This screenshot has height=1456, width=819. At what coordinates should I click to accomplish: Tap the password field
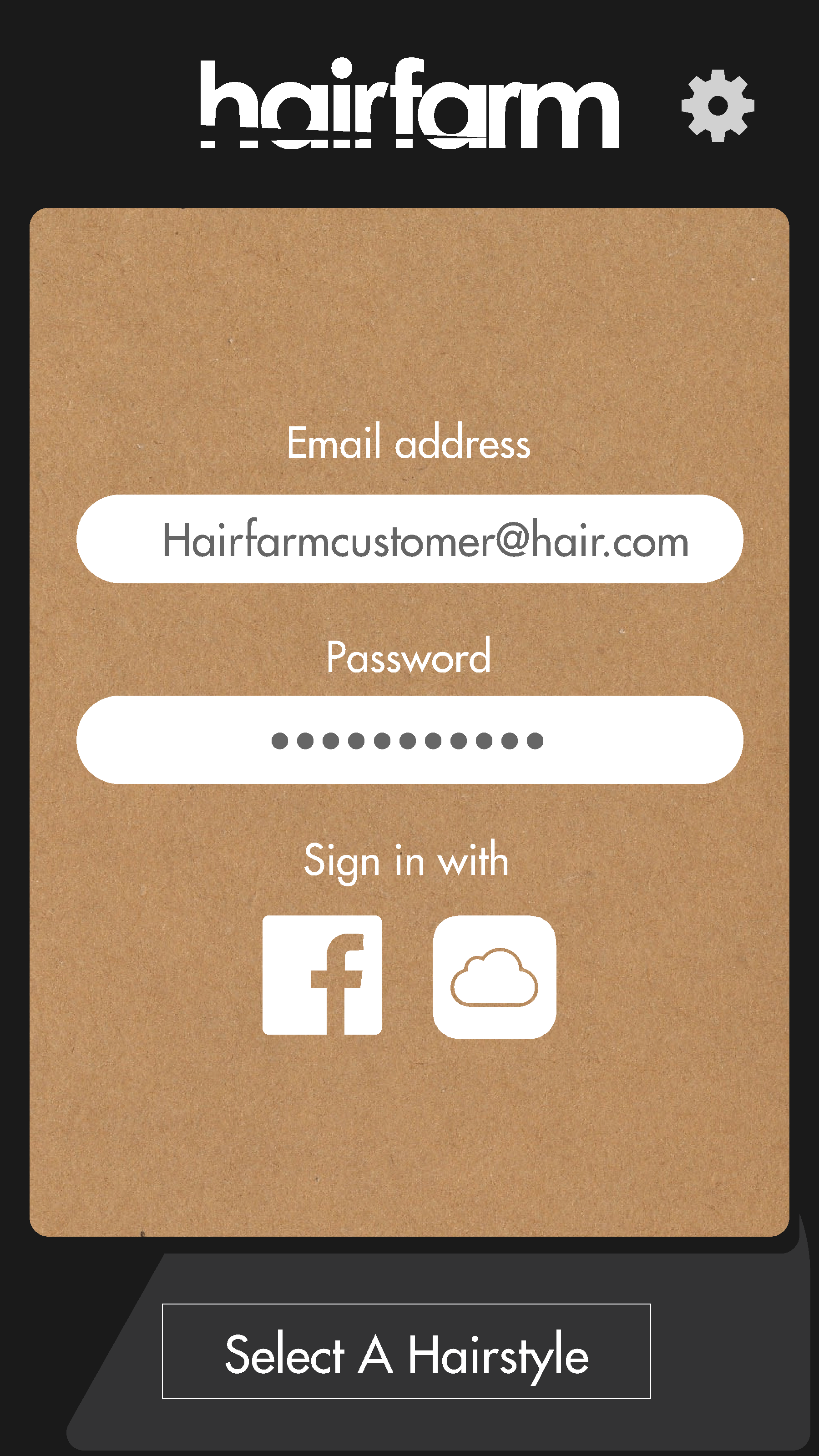pos(409,739)
